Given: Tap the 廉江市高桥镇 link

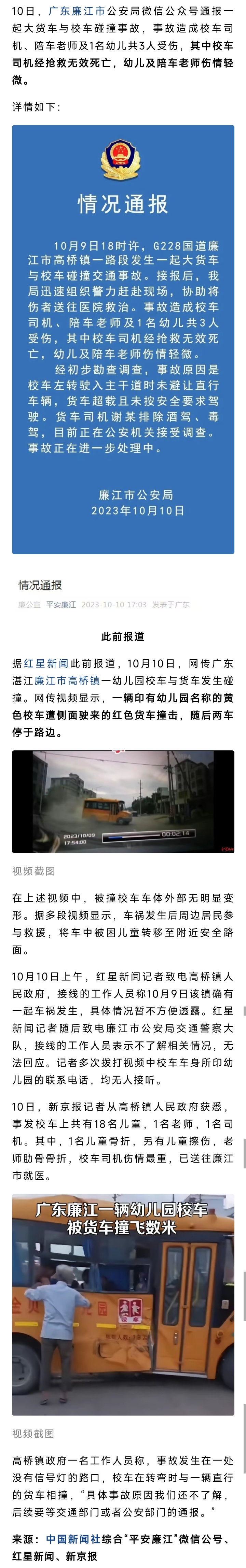Looking at the screenshot, I should (x=67, y=680).
